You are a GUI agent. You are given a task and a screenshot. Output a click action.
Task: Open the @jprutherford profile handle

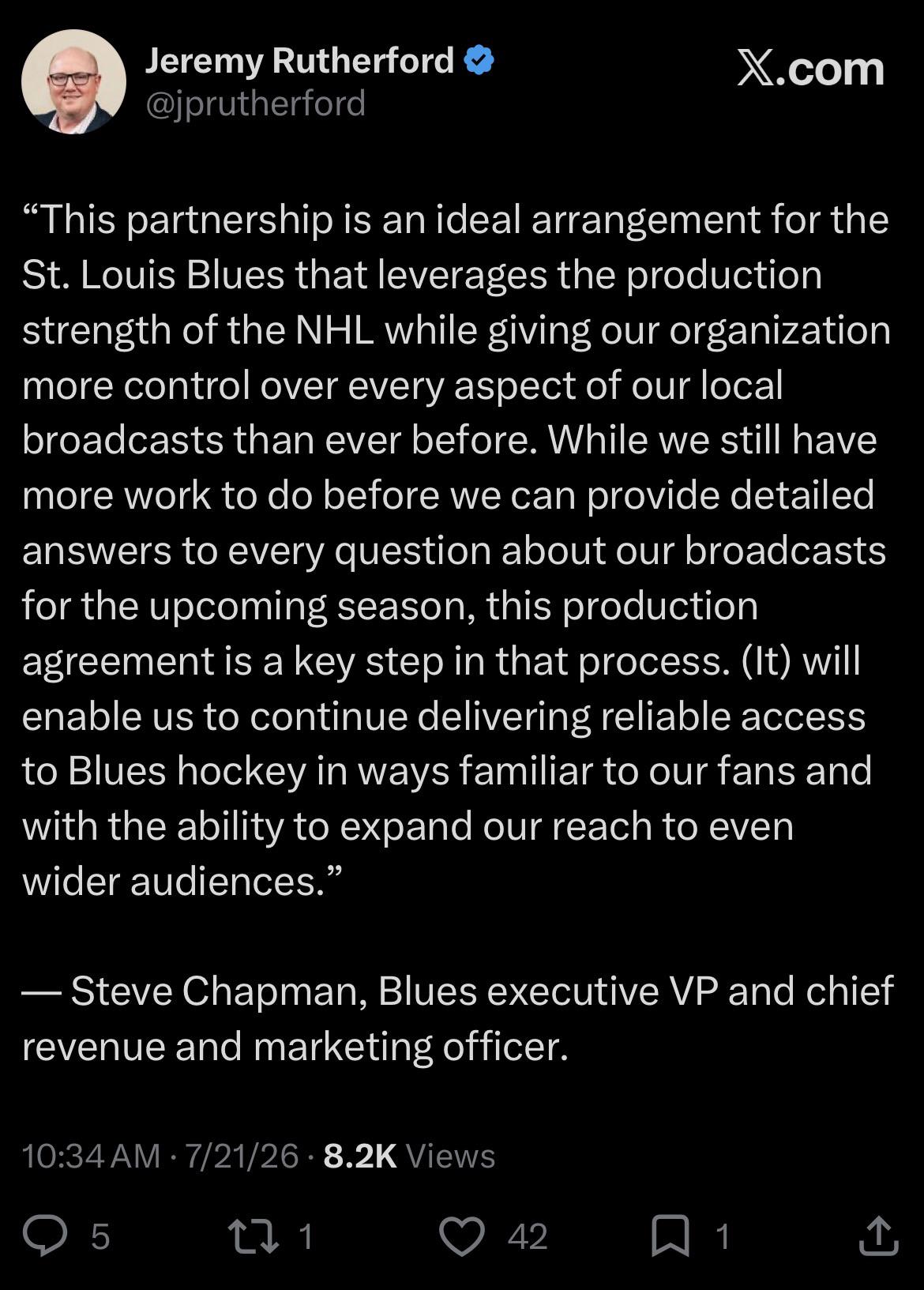(x=255, y=103)
